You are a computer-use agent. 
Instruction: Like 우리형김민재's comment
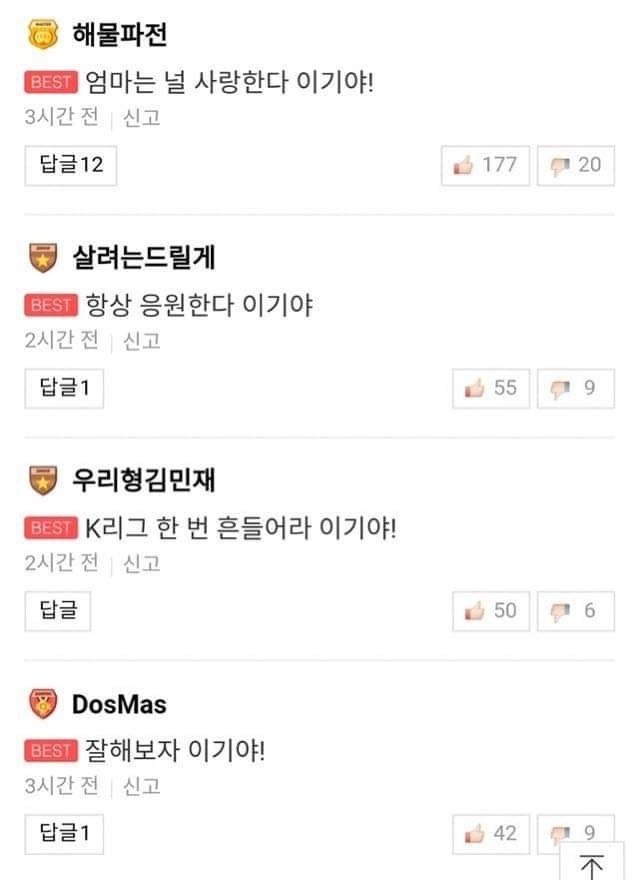coord(491,610)
